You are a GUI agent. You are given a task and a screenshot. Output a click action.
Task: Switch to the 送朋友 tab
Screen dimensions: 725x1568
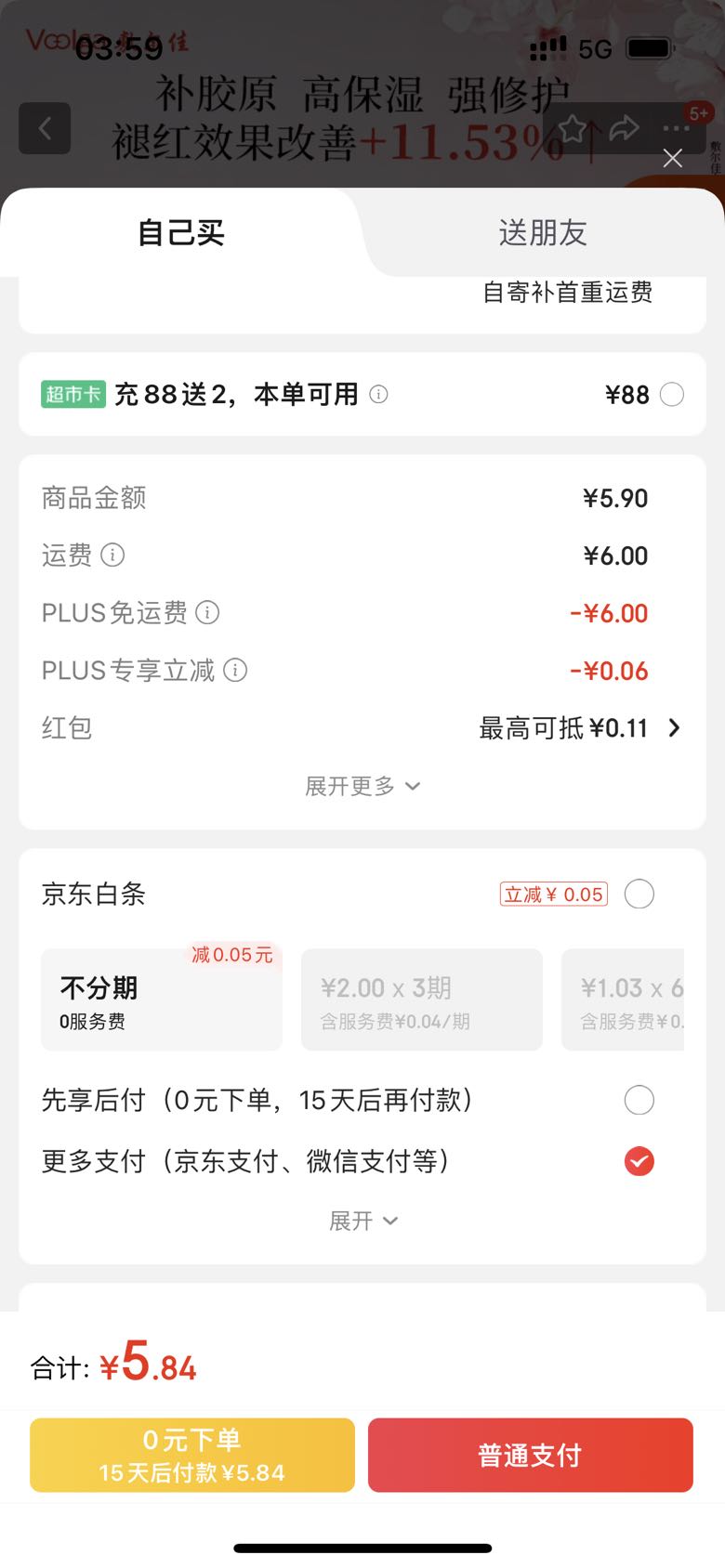coord(543,232)
